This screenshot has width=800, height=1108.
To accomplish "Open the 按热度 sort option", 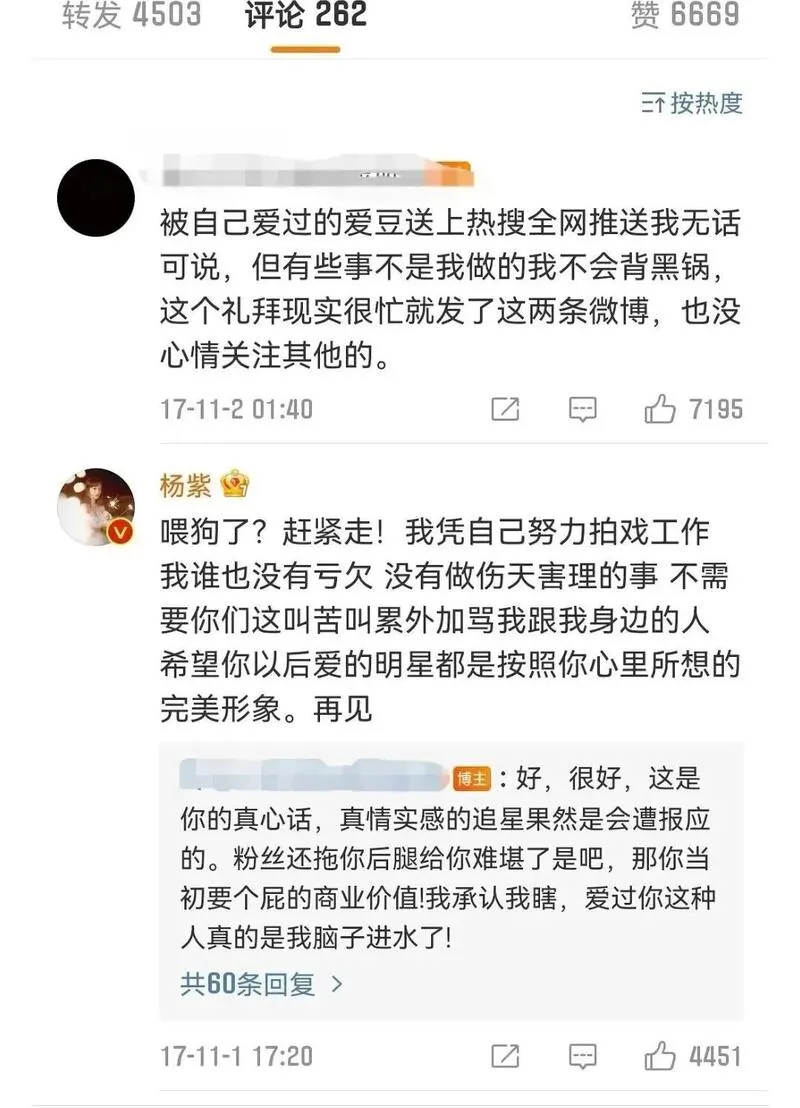I will [693, 103].
